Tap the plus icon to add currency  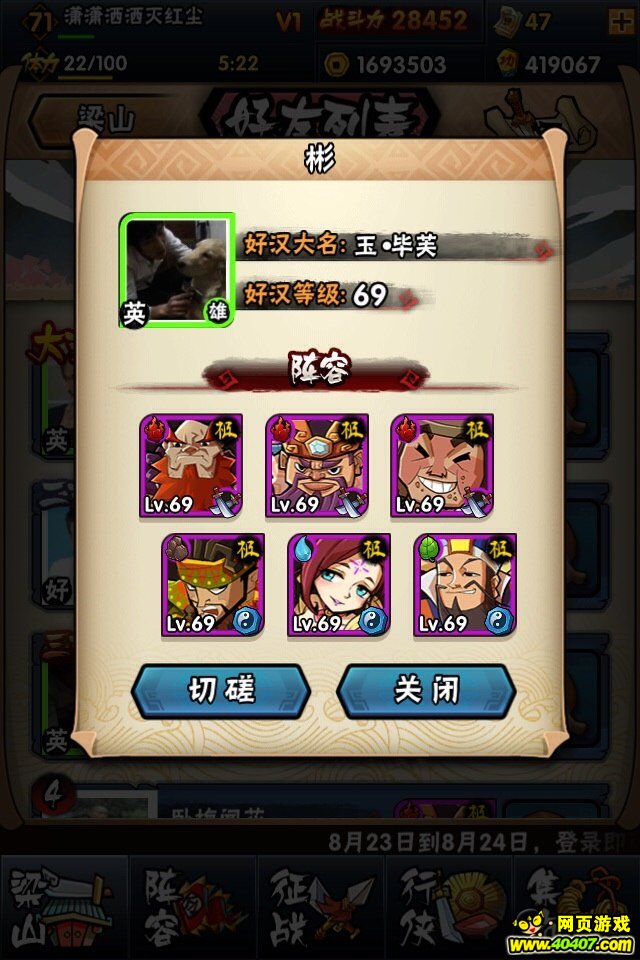(619, 22)
